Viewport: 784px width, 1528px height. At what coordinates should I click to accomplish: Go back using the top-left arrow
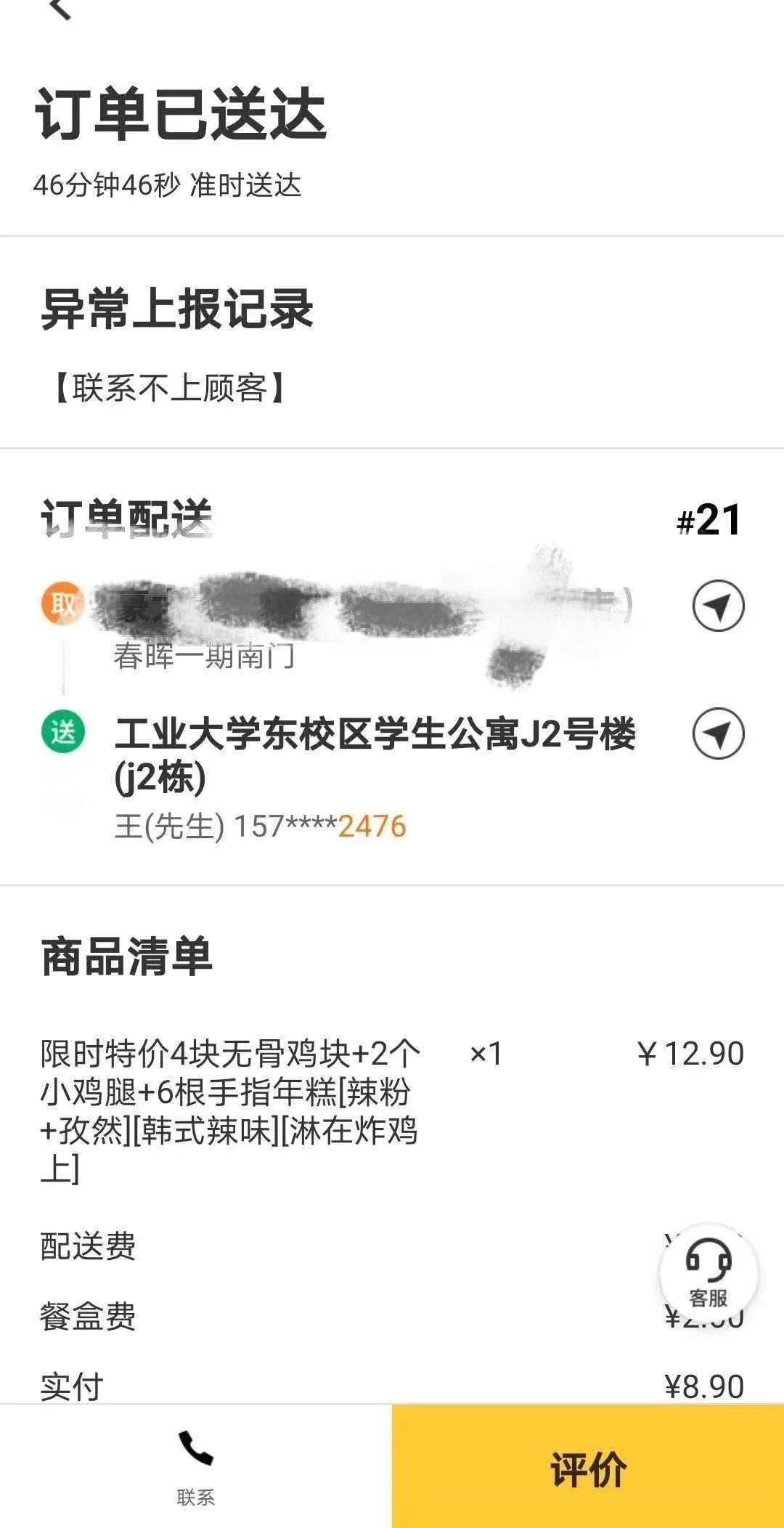[x=60, y=9]
